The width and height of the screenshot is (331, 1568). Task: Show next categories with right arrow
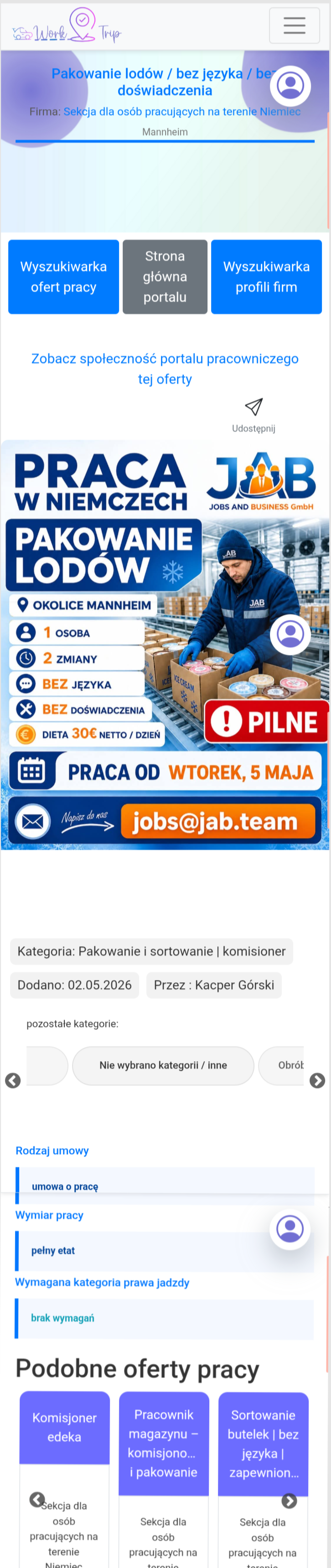[x=317, y=1080]
